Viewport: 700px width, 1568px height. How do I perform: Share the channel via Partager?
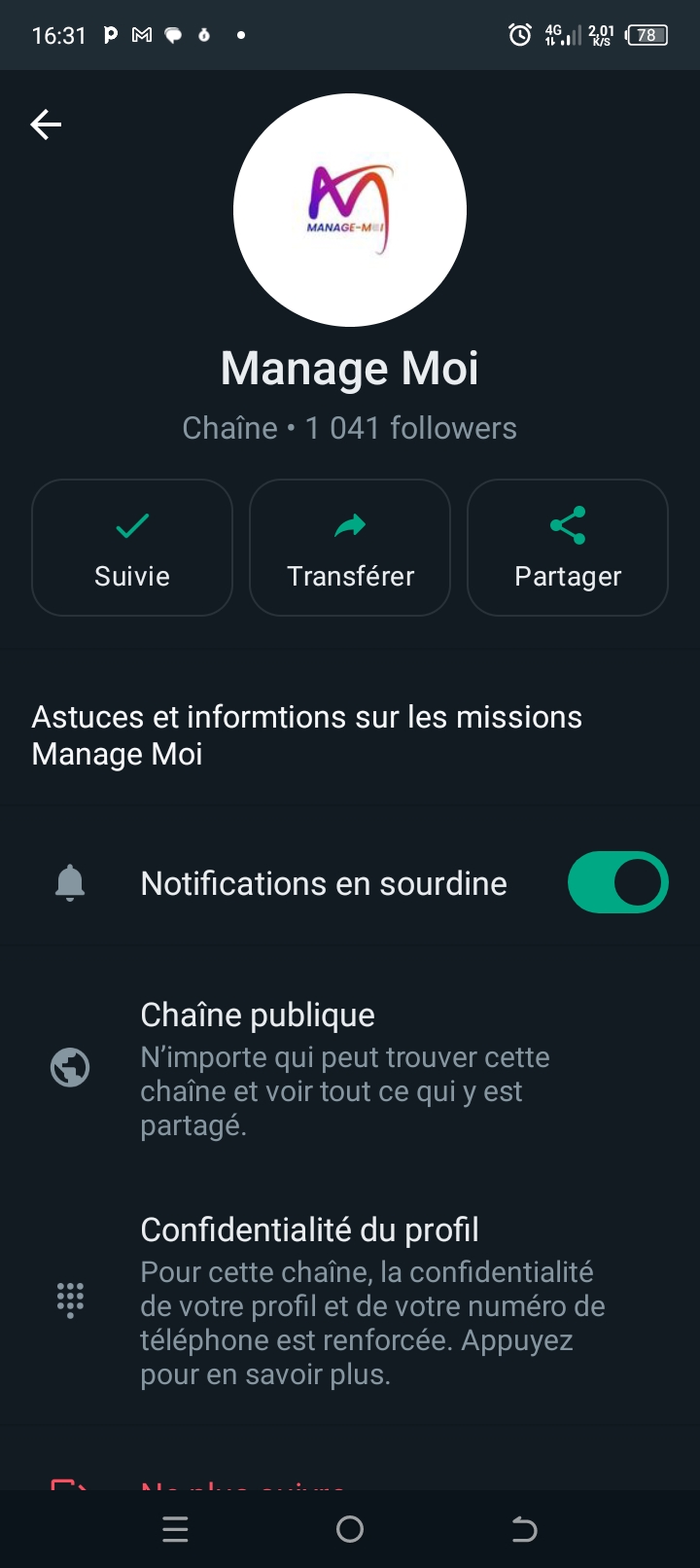click(x=568, y=548)
